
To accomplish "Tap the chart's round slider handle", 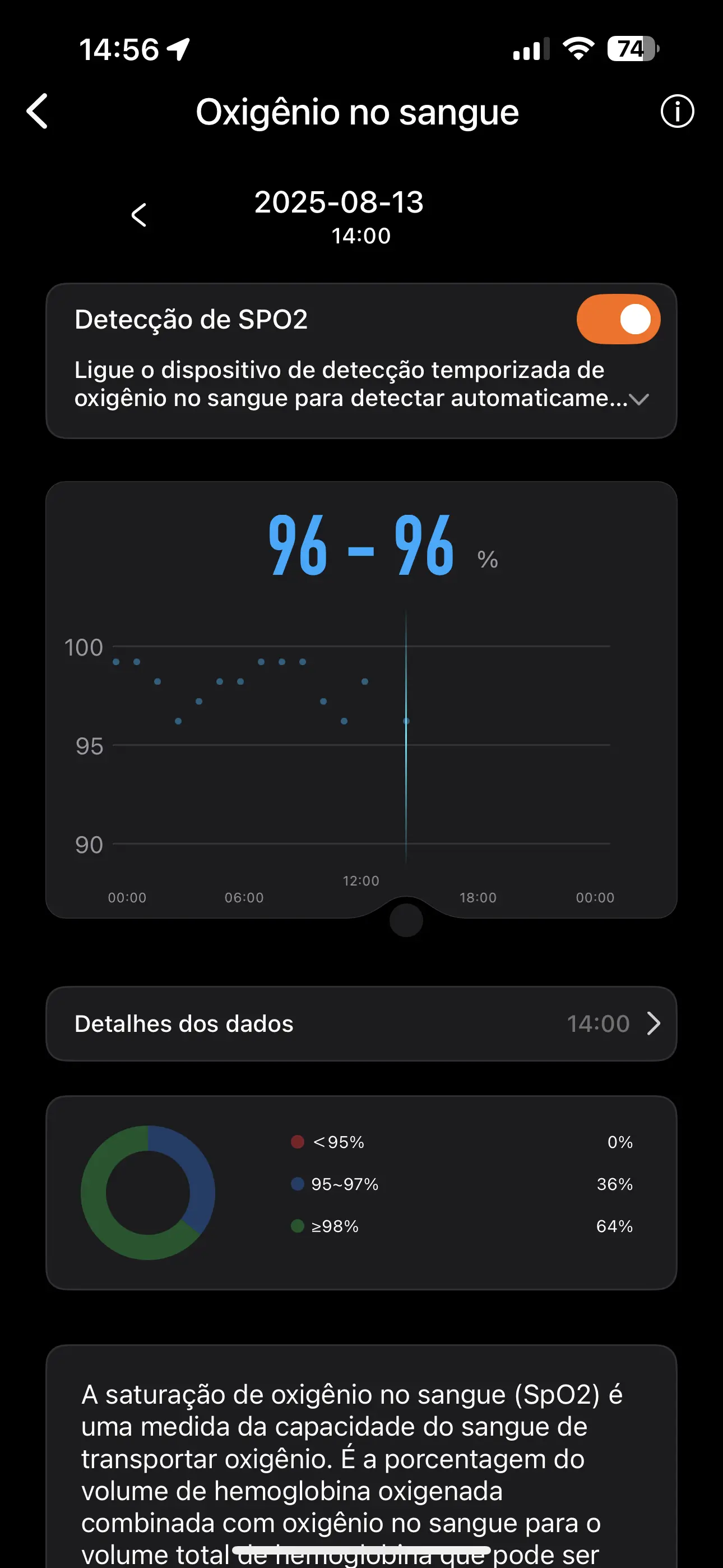I will (406, 920).
